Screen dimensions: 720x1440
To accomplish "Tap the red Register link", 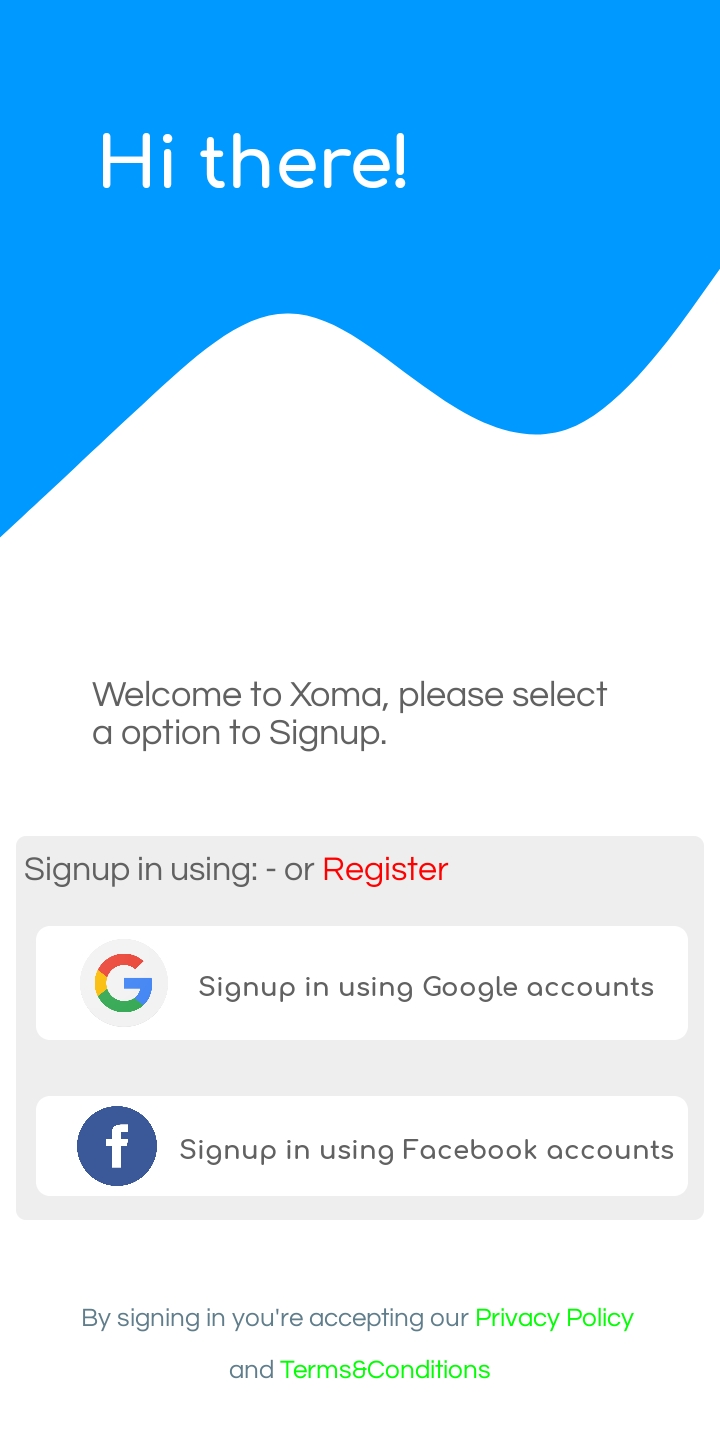I will [385, 870].
